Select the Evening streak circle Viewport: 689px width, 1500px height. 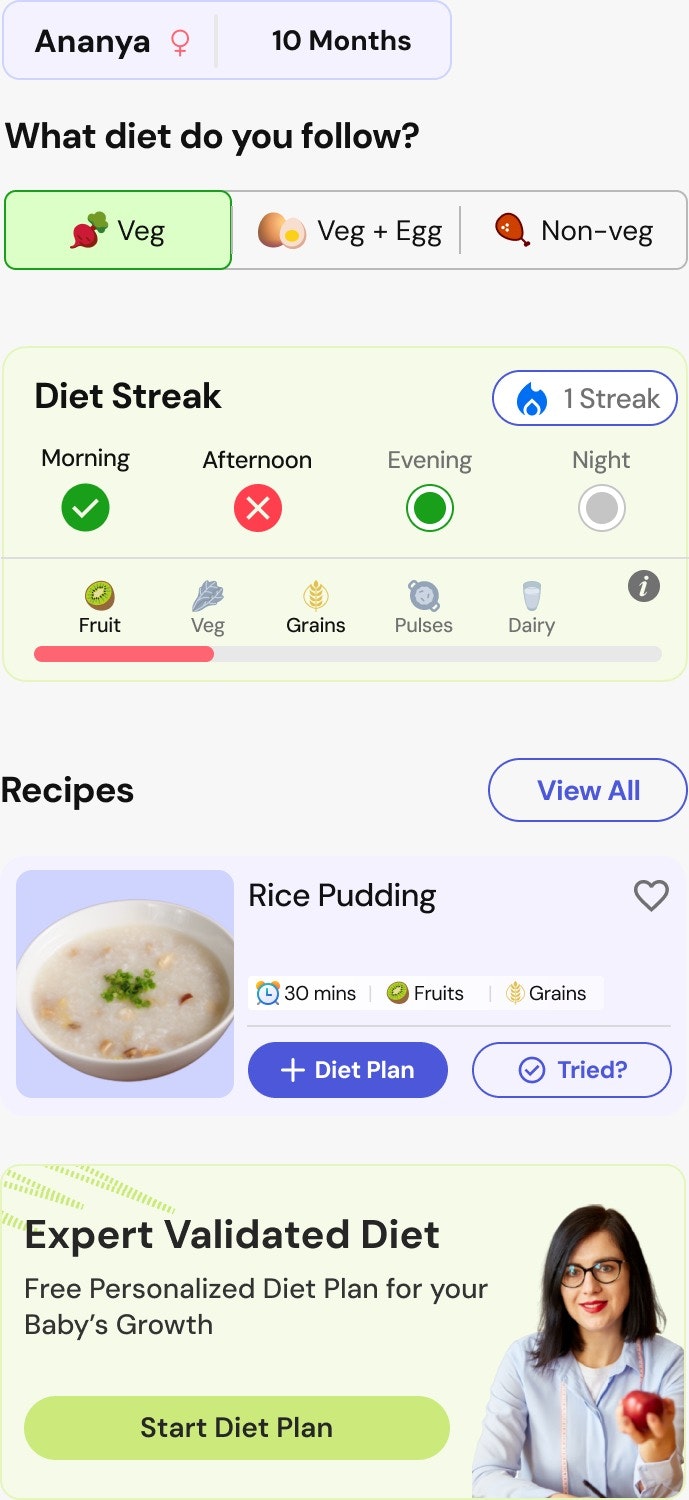coord(430,509)
